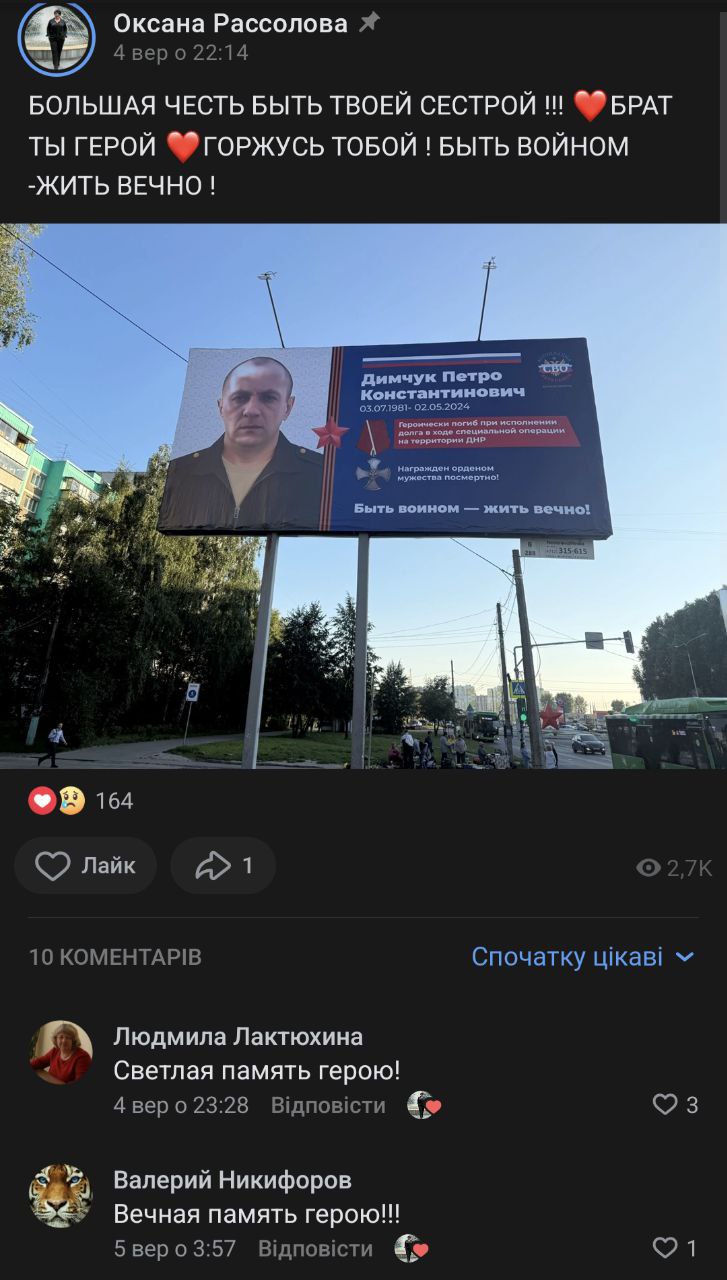Reply to Людмила Лактюхина's comment

pyautogui.click(x=328, y=1105)
